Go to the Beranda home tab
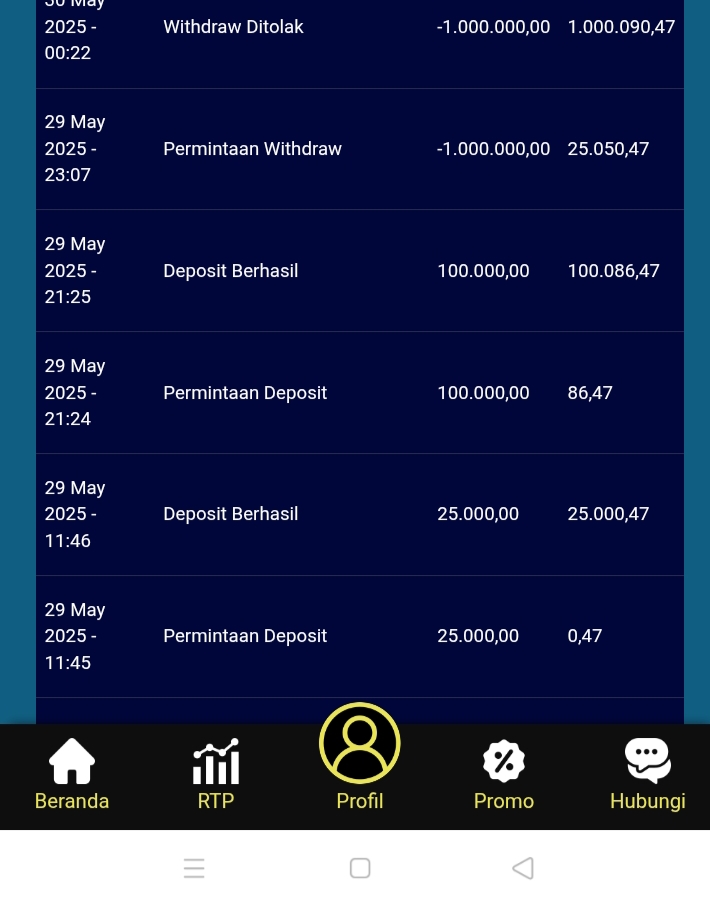 point(72,772)
